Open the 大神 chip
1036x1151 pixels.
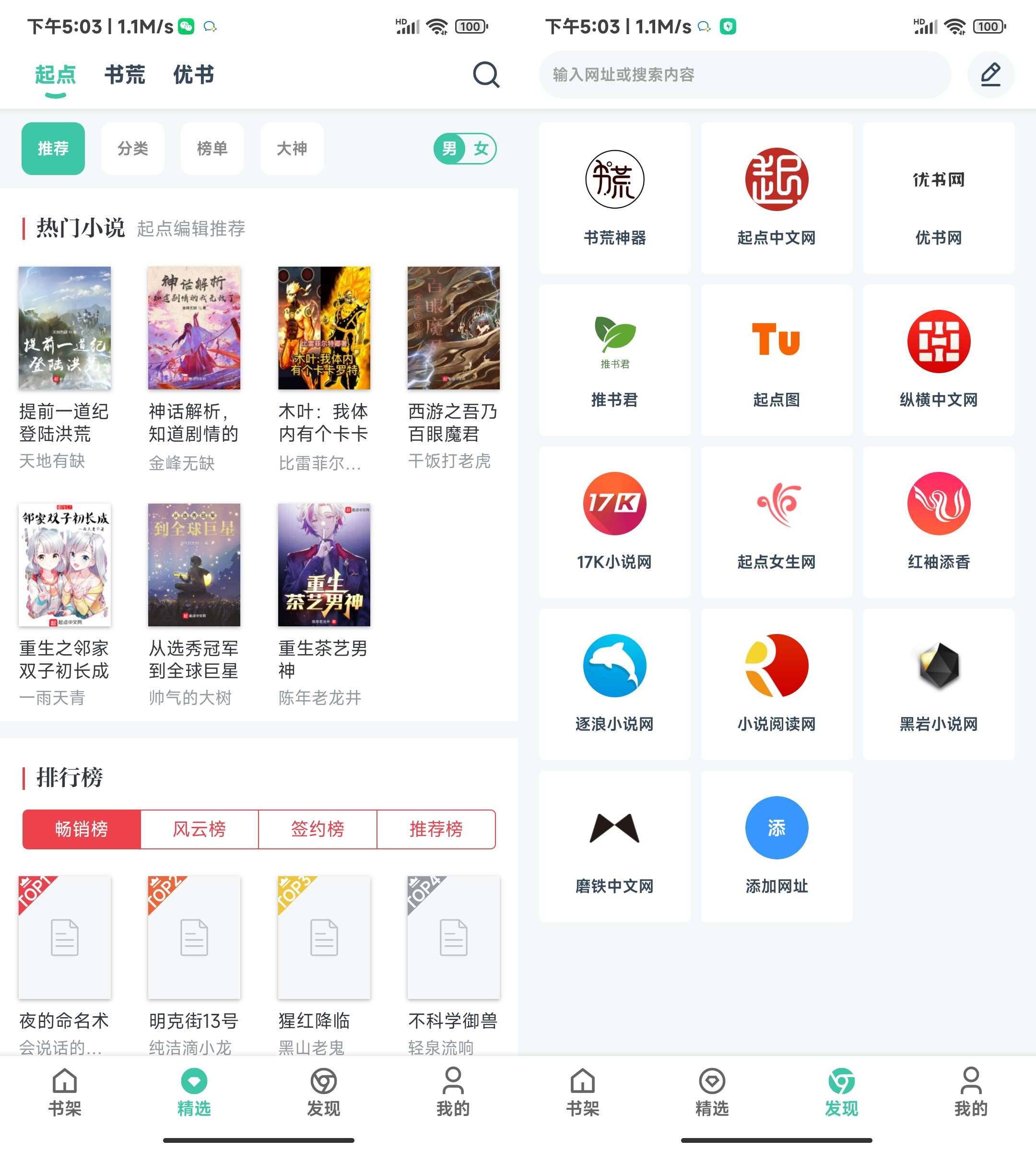292,149
